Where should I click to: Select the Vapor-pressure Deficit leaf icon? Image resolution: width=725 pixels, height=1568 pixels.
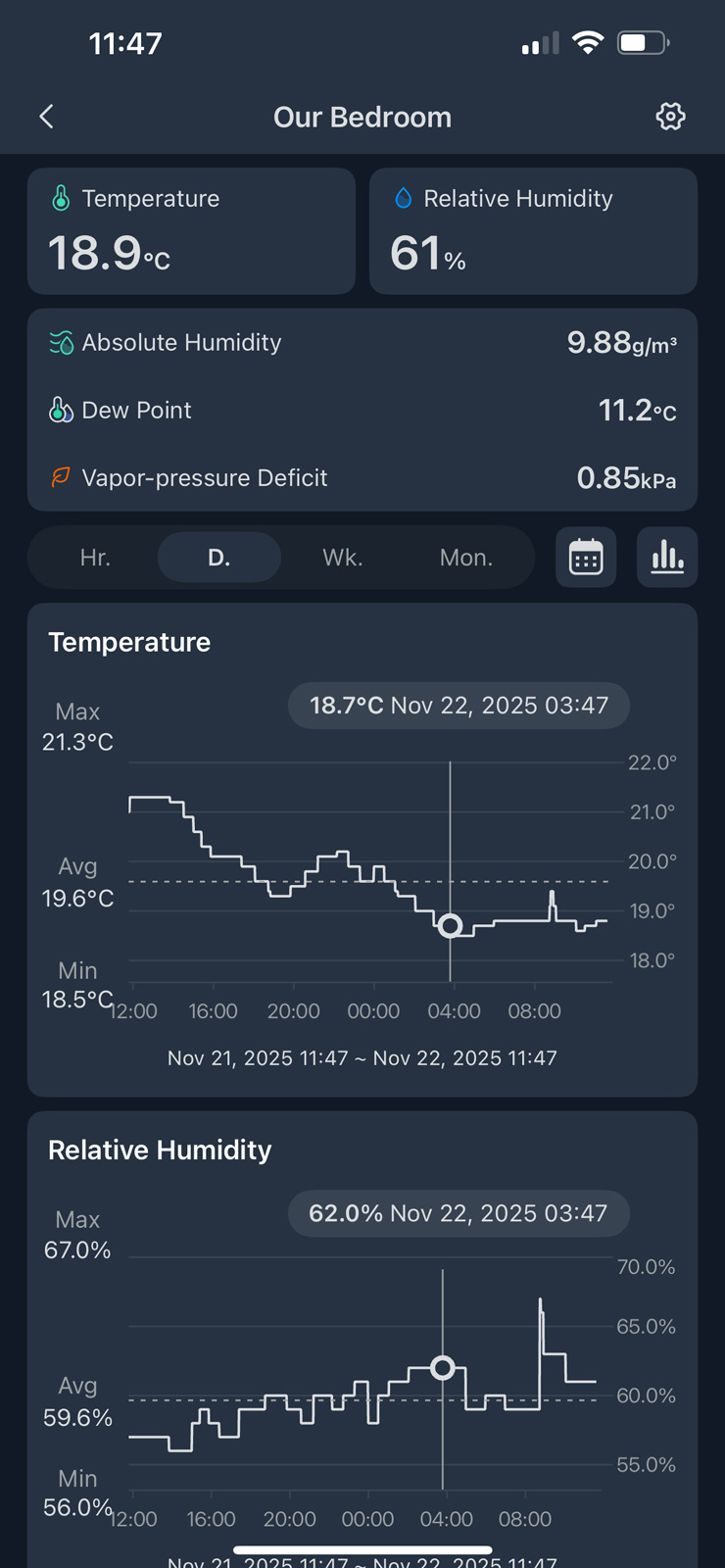pos(59,477)
